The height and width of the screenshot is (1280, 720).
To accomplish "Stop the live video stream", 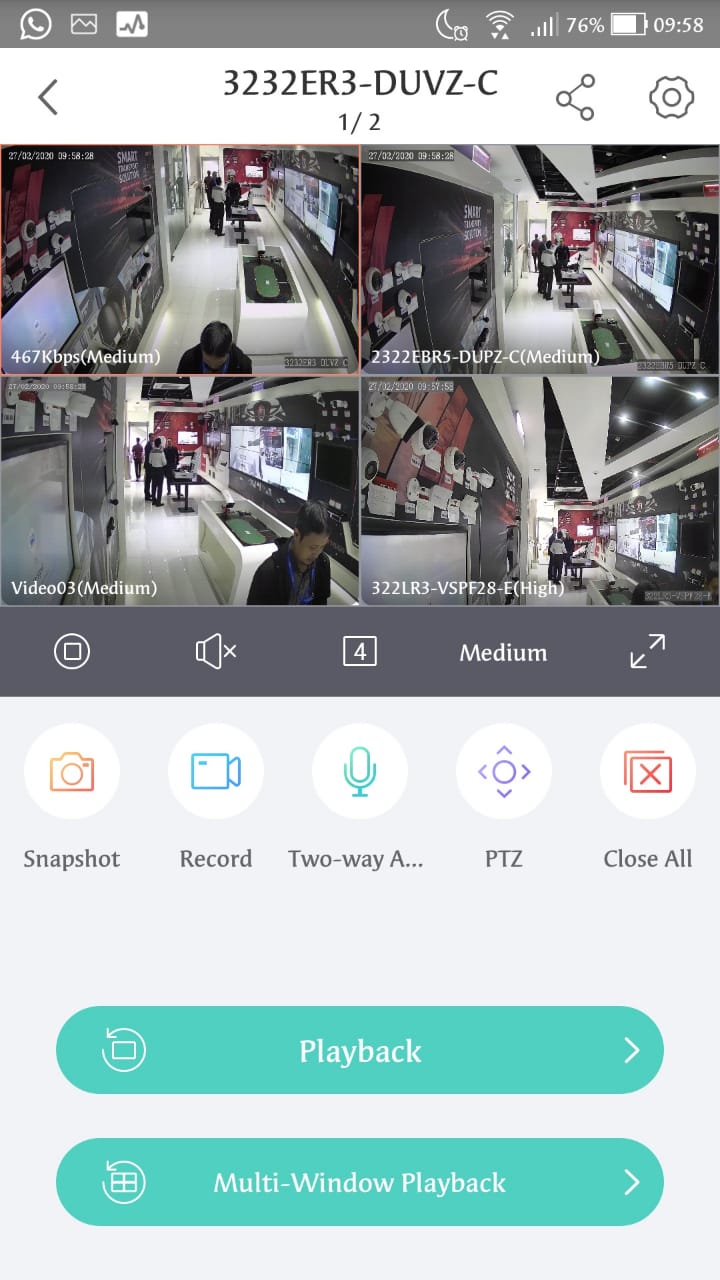I will tap(72, 652).
